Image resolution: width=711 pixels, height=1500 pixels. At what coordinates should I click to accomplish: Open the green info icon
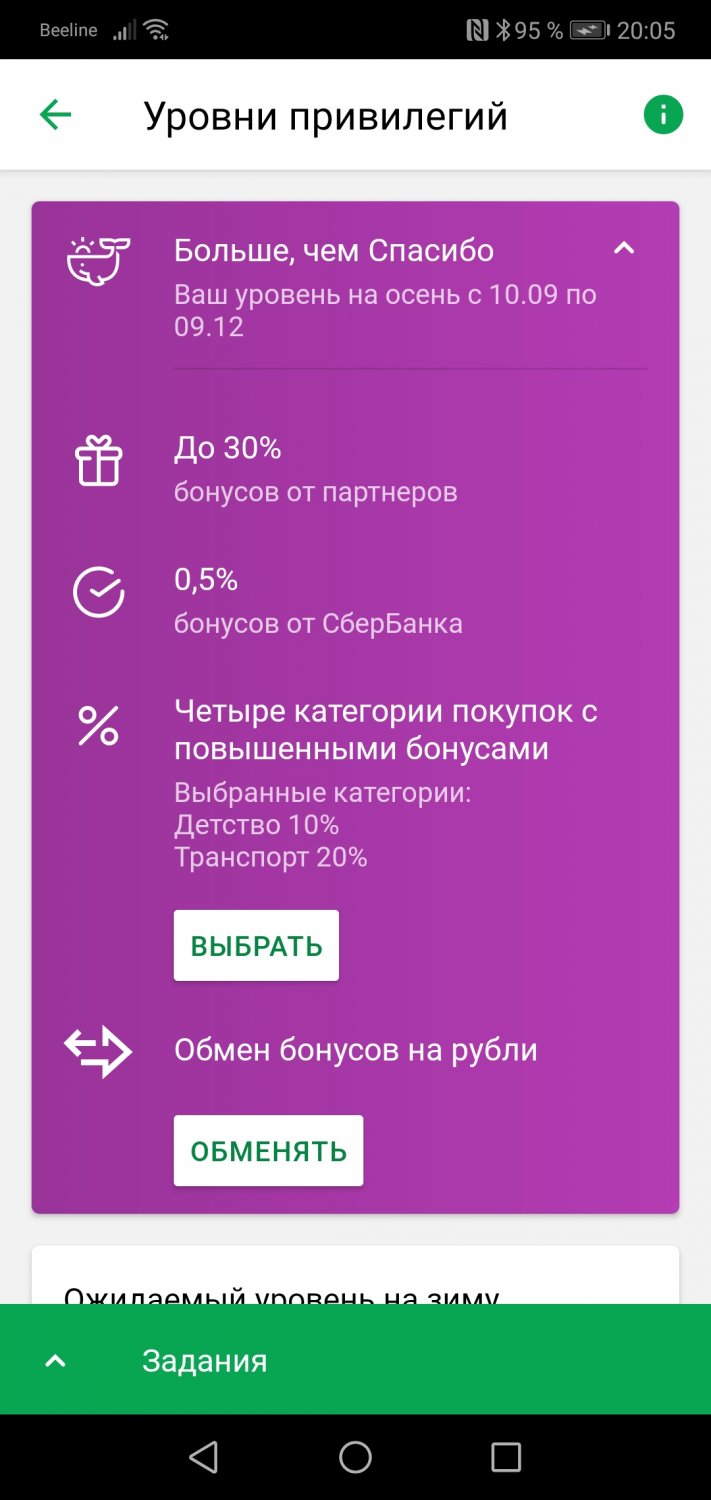663,115
